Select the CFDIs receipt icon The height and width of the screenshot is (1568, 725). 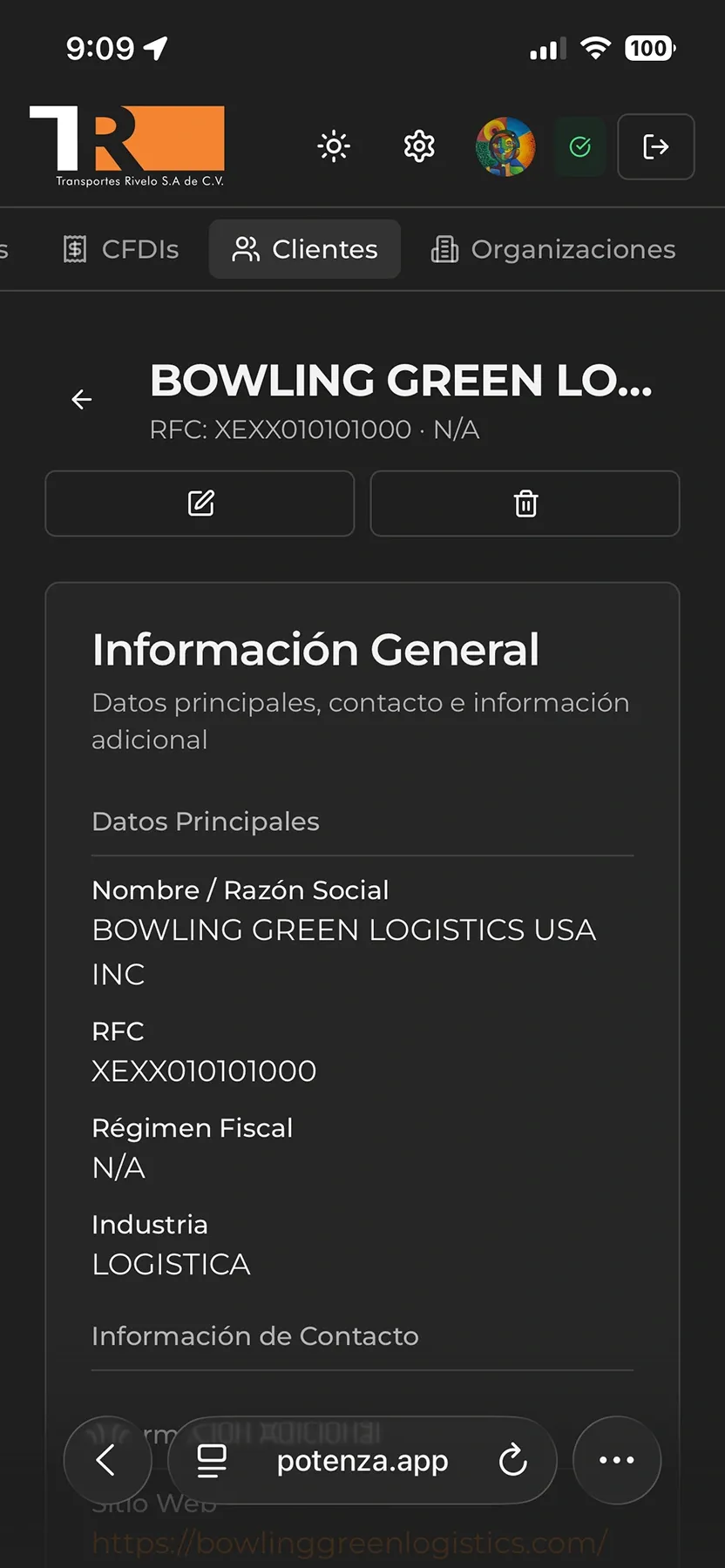pos(74,249)
